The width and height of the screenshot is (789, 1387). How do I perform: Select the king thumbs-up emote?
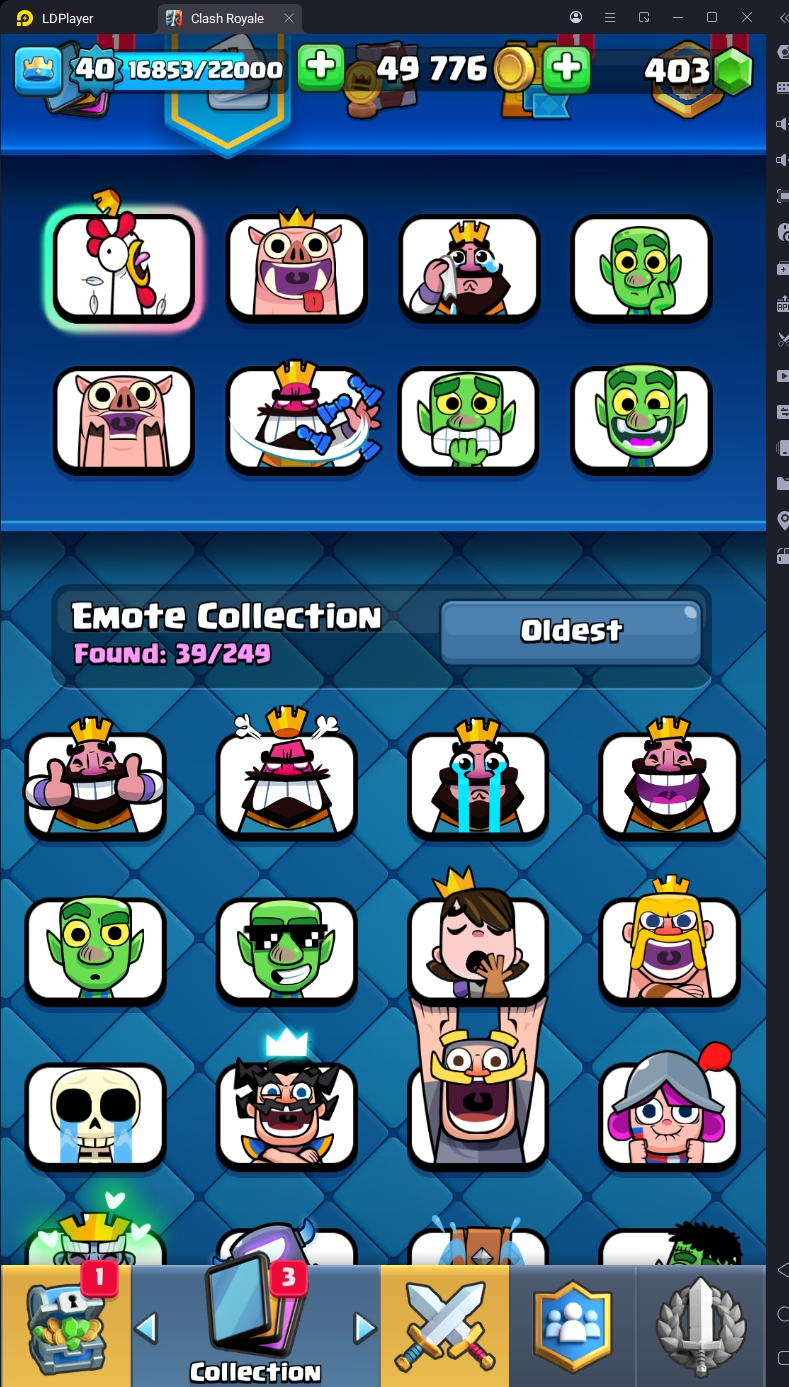point(95,785)
